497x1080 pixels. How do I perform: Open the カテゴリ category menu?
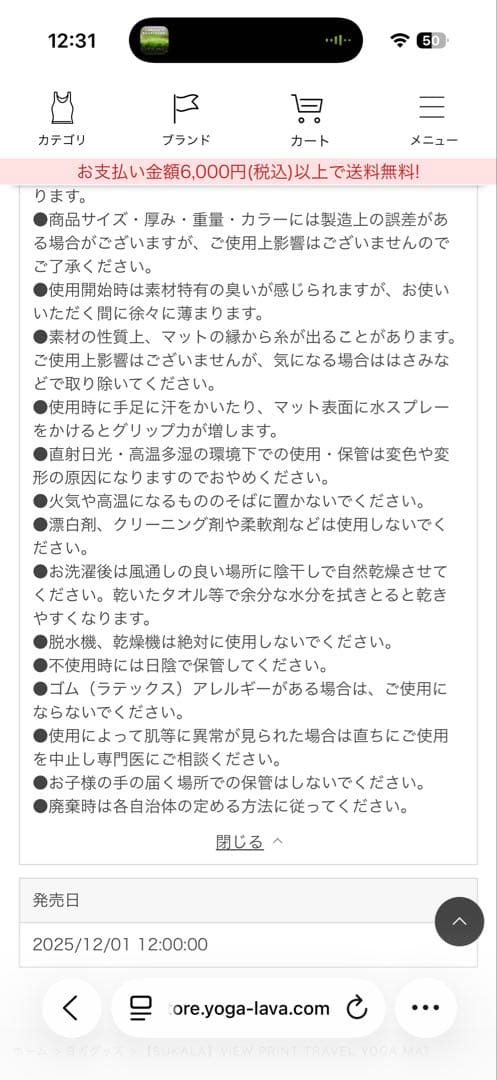coord(62,119)
